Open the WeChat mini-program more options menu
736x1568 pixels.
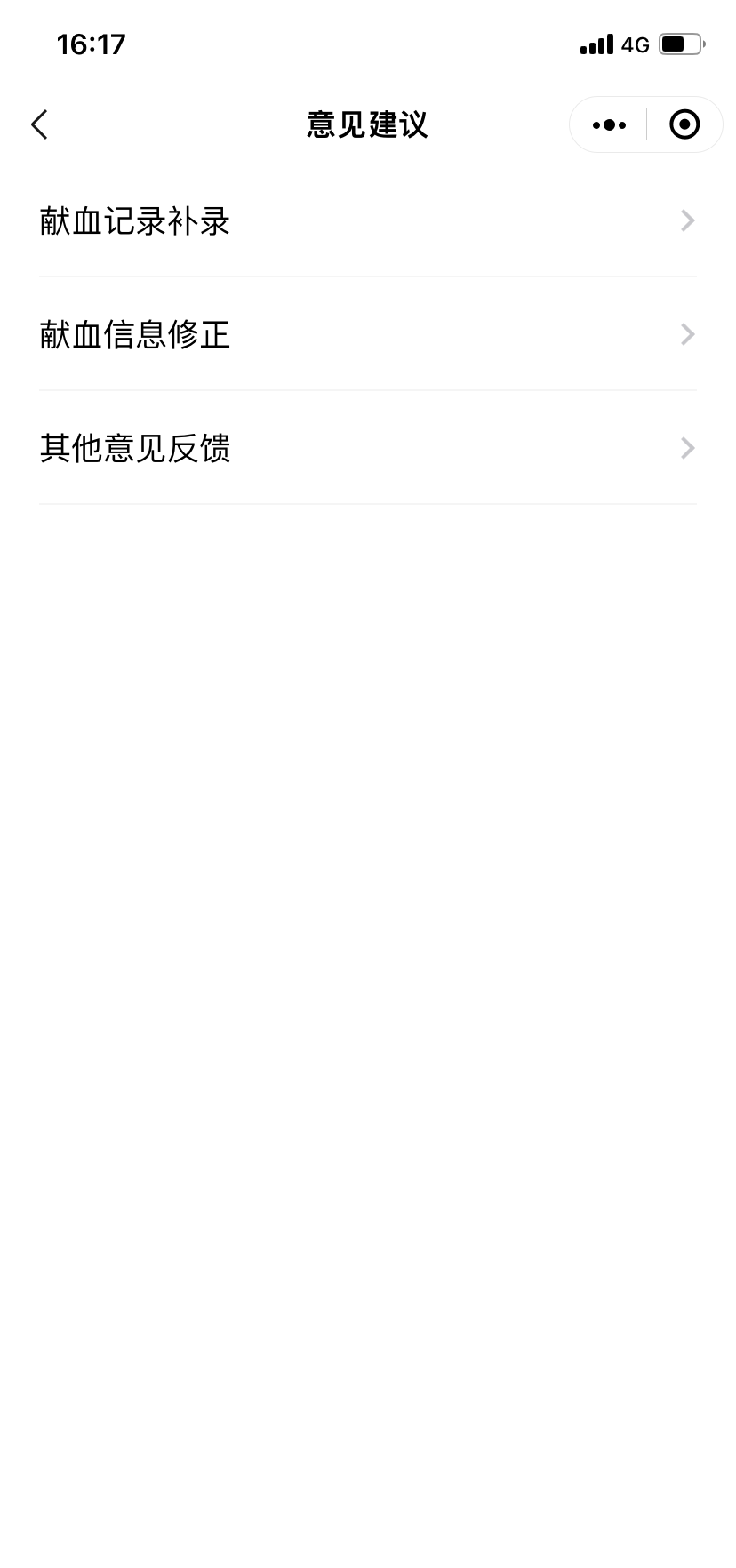[x=608, y=124]
